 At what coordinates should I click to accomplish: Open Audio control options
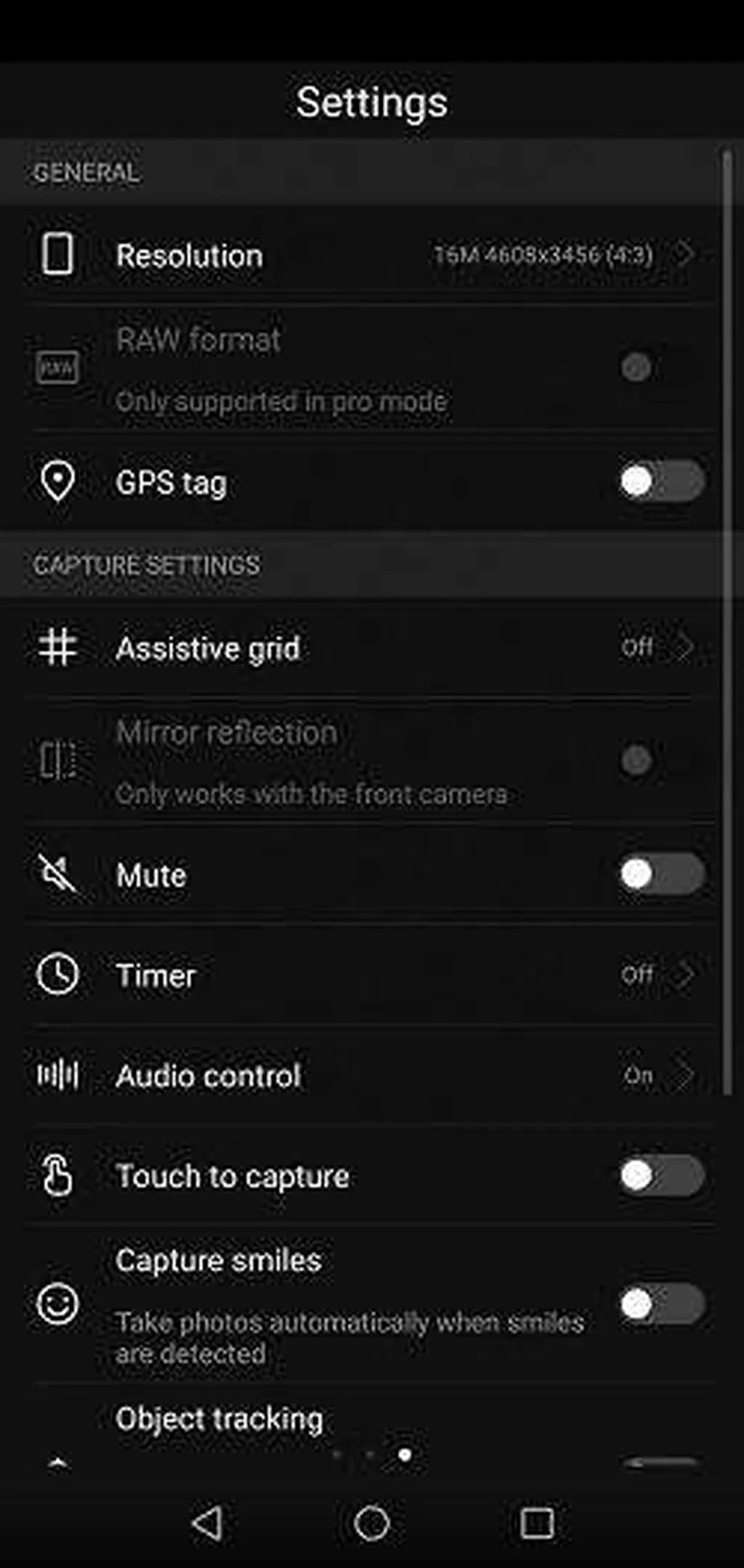[x=363, y=1075]
